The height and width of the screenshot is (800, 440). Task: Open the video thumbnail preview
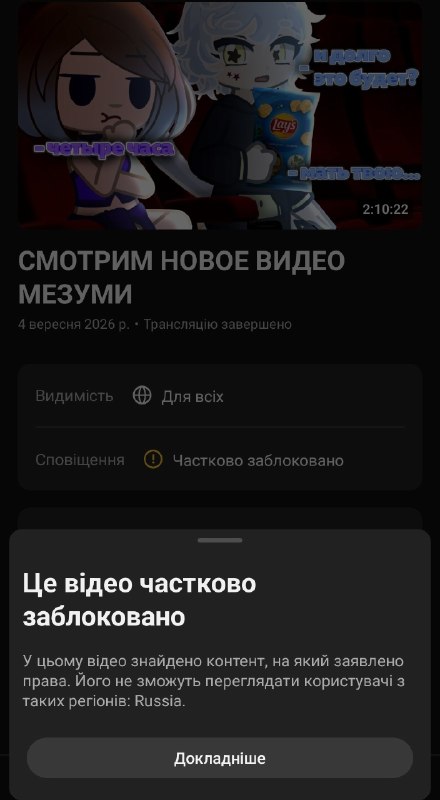(x=220, y=115)
